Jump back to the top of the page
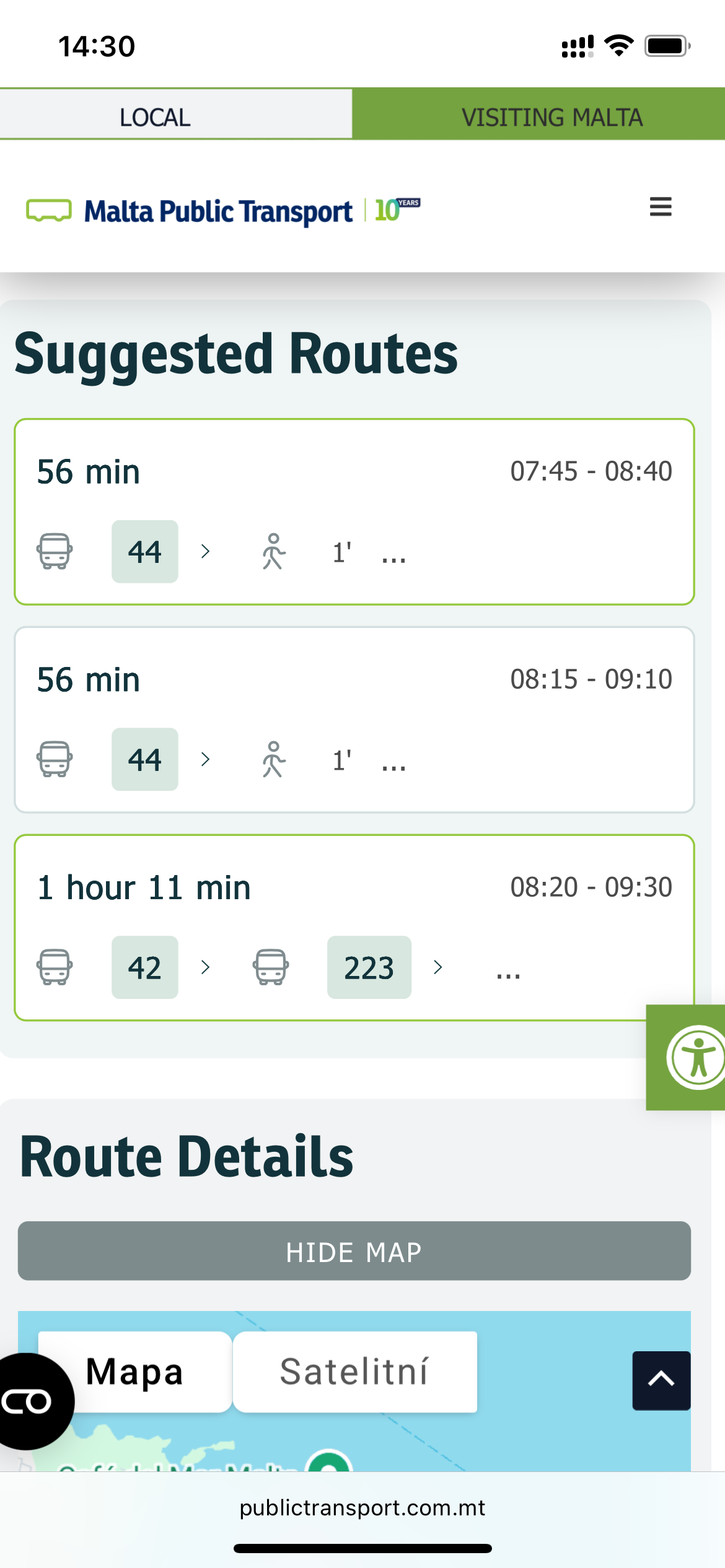This screenshot has height=1568, width=725. pos(661,1380)
